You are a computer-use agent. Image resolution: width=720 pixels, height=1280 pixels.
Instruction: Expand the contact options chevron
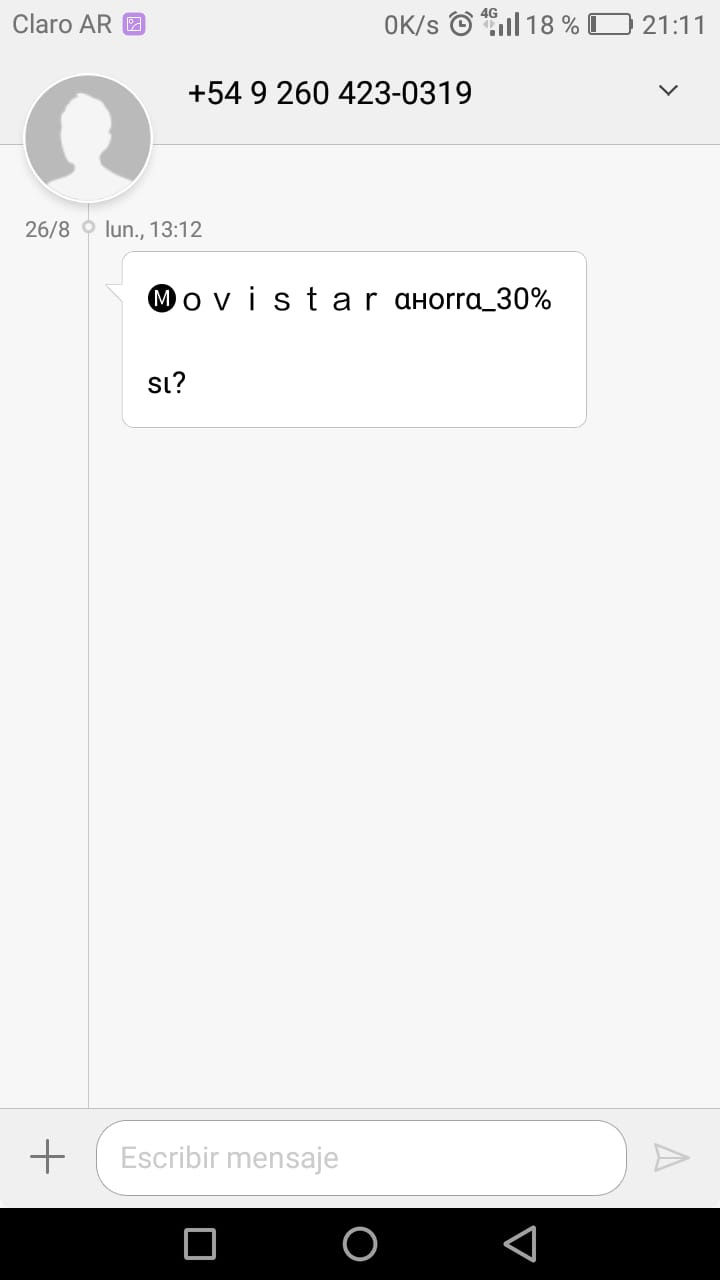pos(669,90)
